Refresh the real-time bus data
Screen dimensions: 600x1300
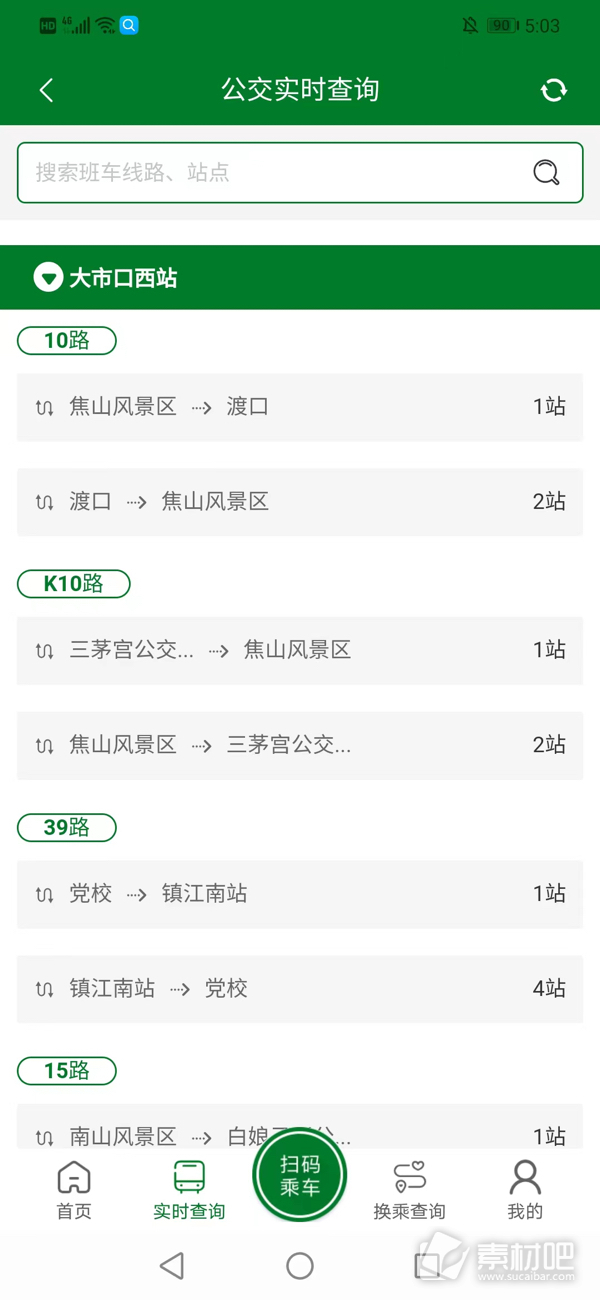pos(554,90)
